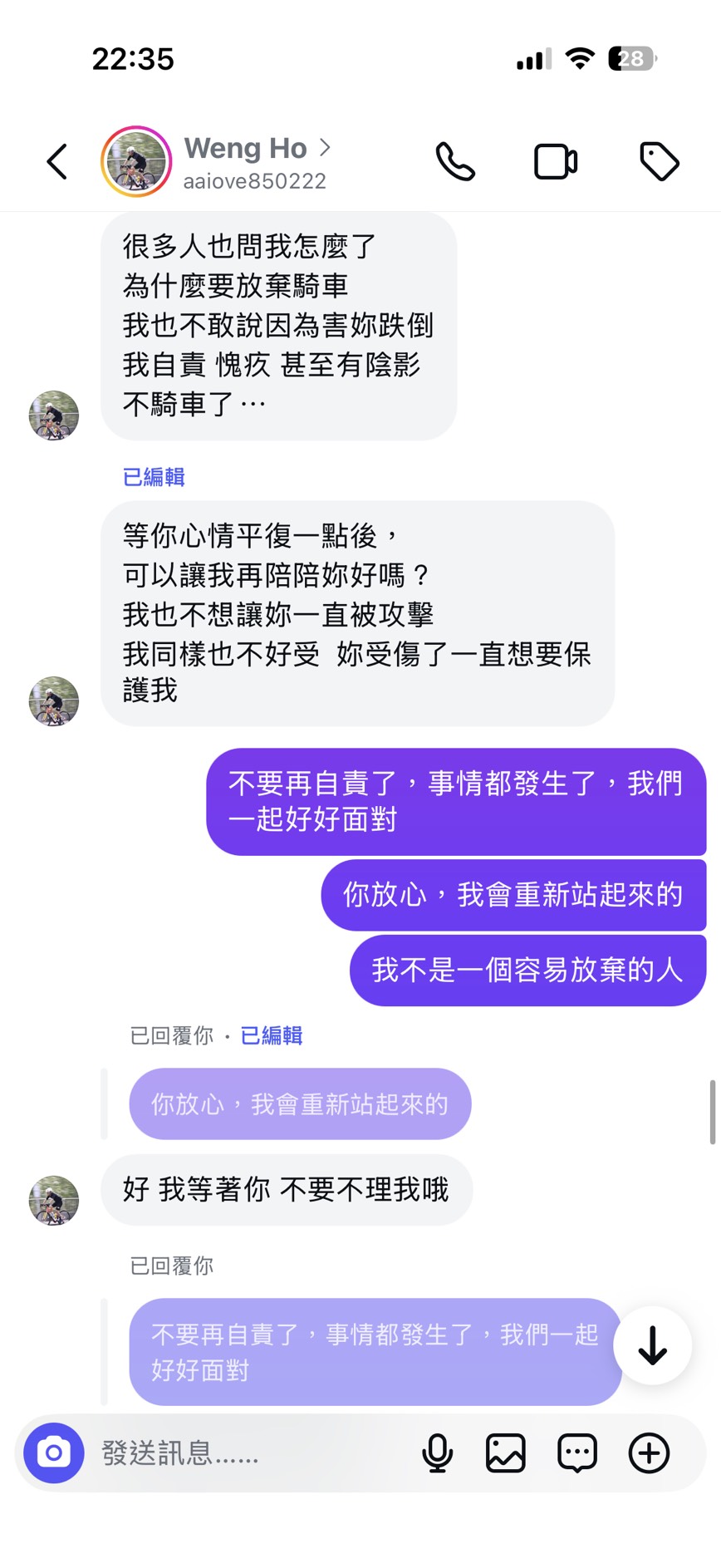View edit history via first 已編輯 label
The image size is (721, 1568).
[x=153, y=476]
